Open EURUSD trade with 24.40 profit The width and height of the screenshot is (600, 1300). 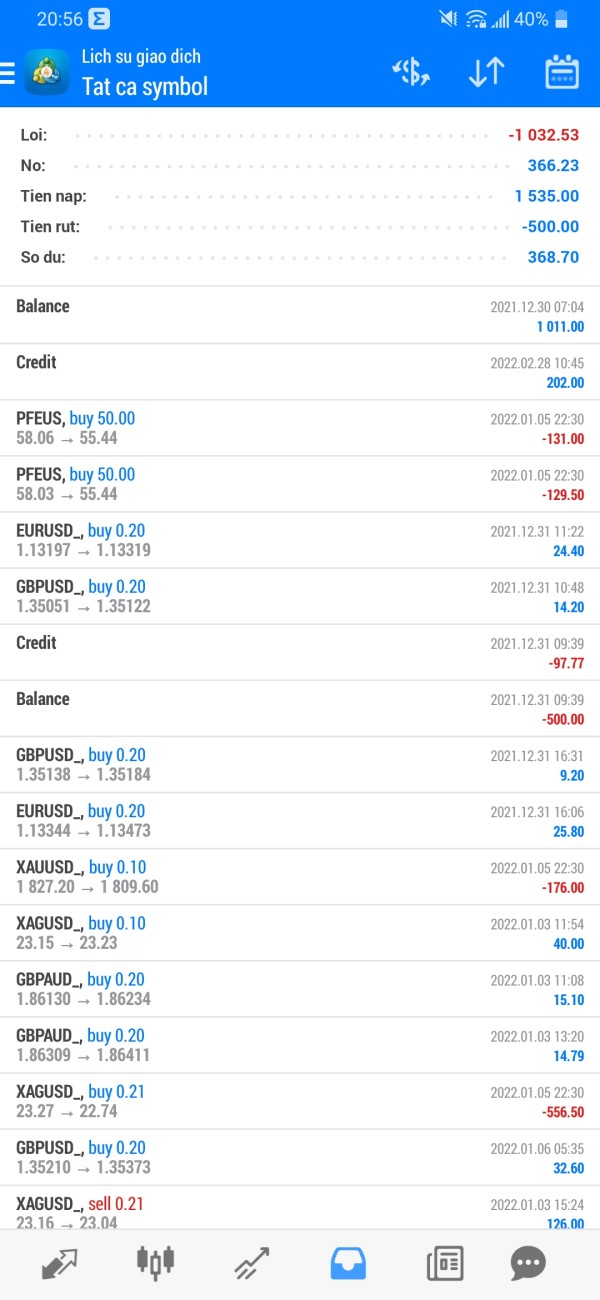[300, 540]
